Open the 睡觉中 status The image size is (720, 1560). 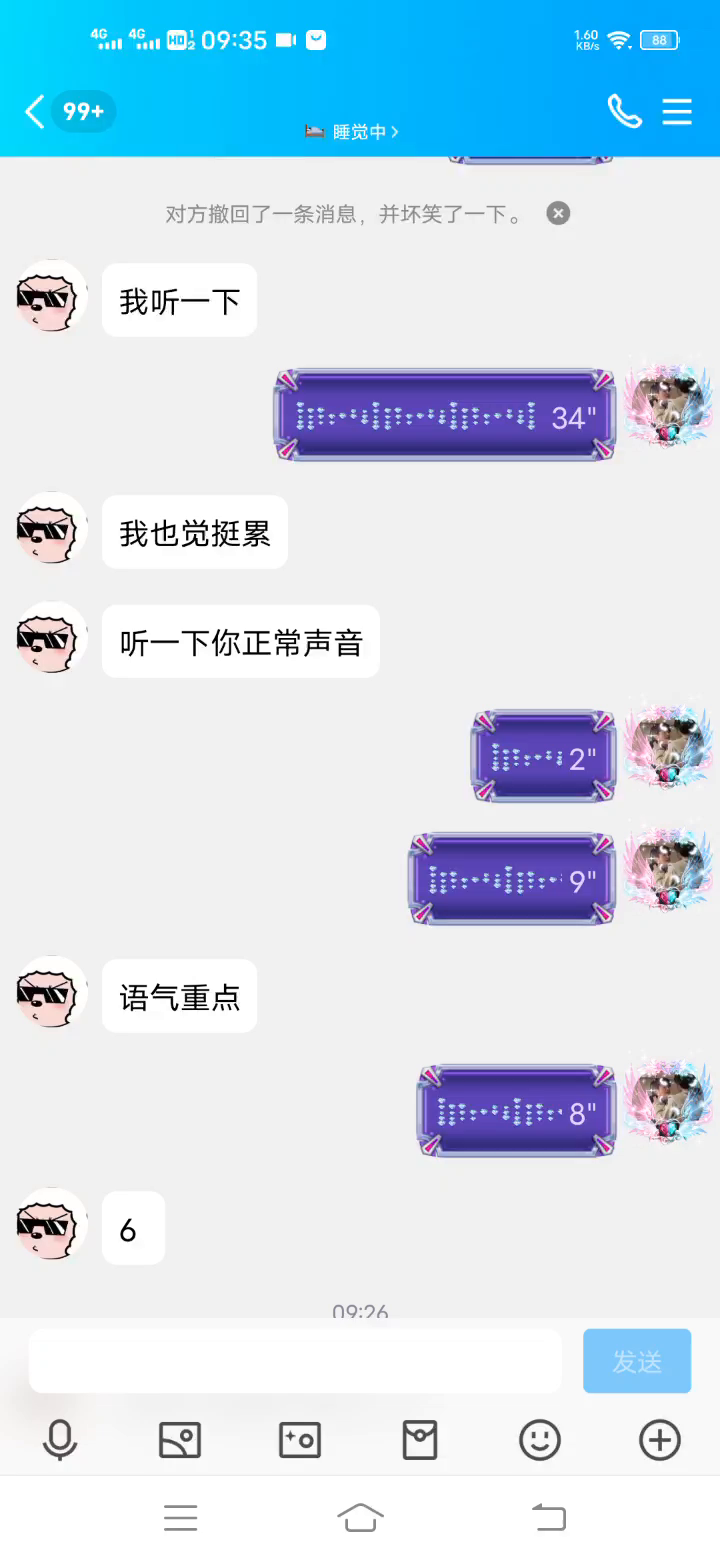pos(352,132)
